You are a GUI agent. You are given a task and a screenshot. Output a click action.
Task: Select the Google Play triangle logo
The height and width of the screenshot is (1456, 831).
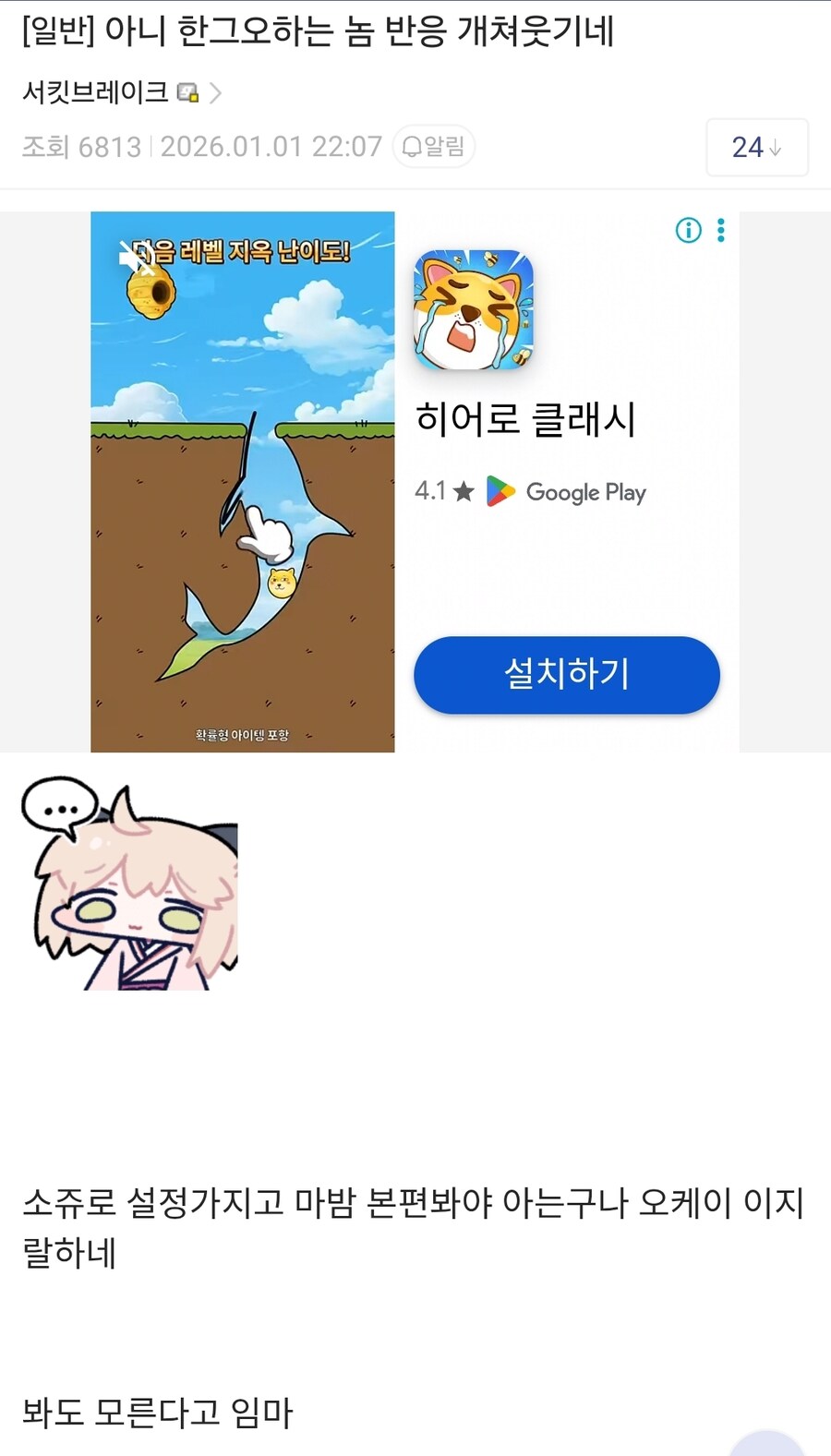[x=500, y=491]
